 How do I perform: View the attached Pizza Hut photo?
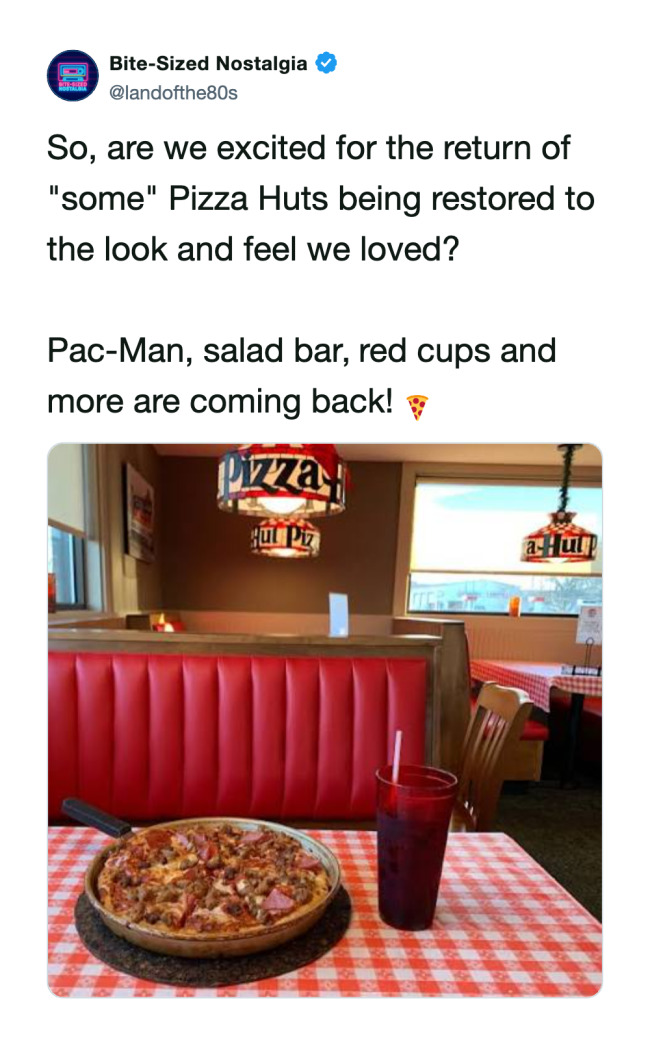click(325, 720)
